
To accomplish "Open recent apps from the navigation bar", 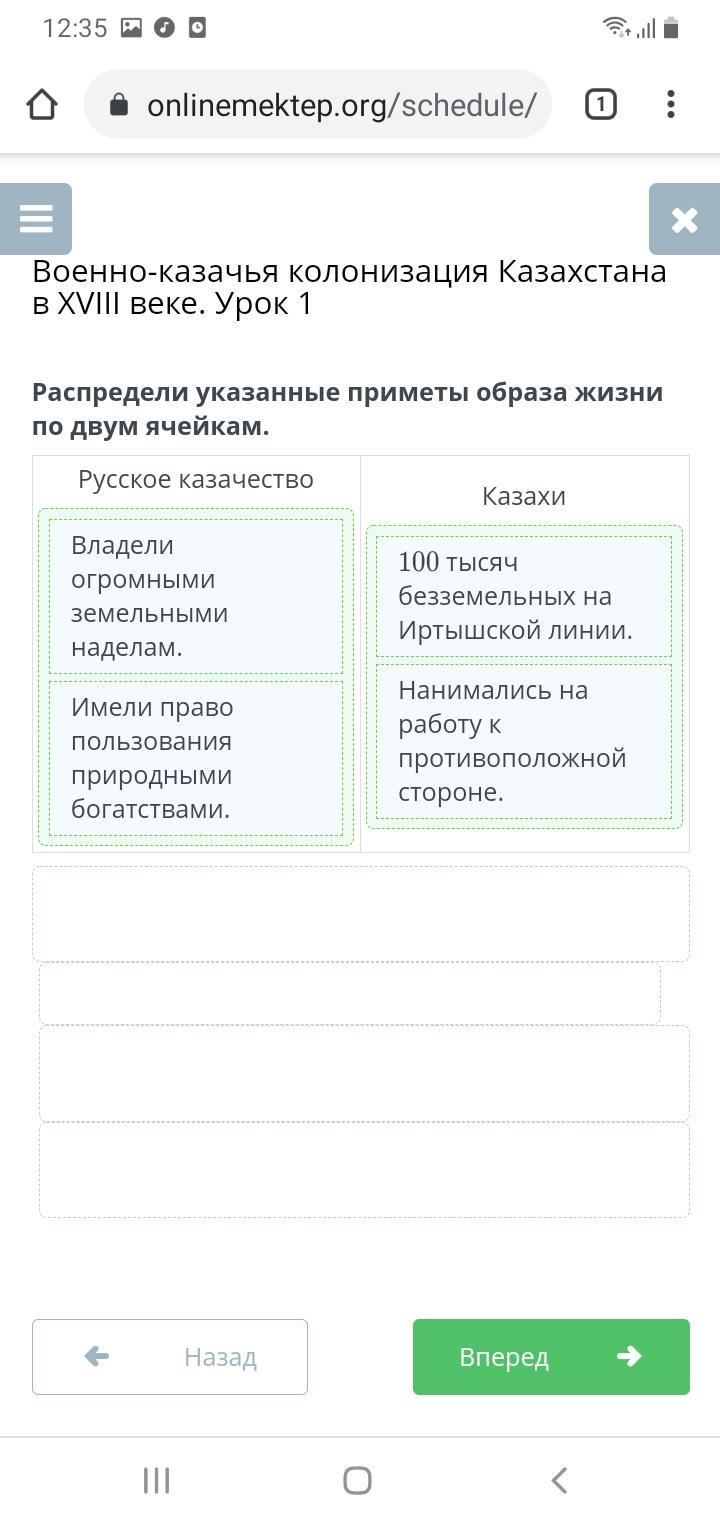I will click(157, 1480).
